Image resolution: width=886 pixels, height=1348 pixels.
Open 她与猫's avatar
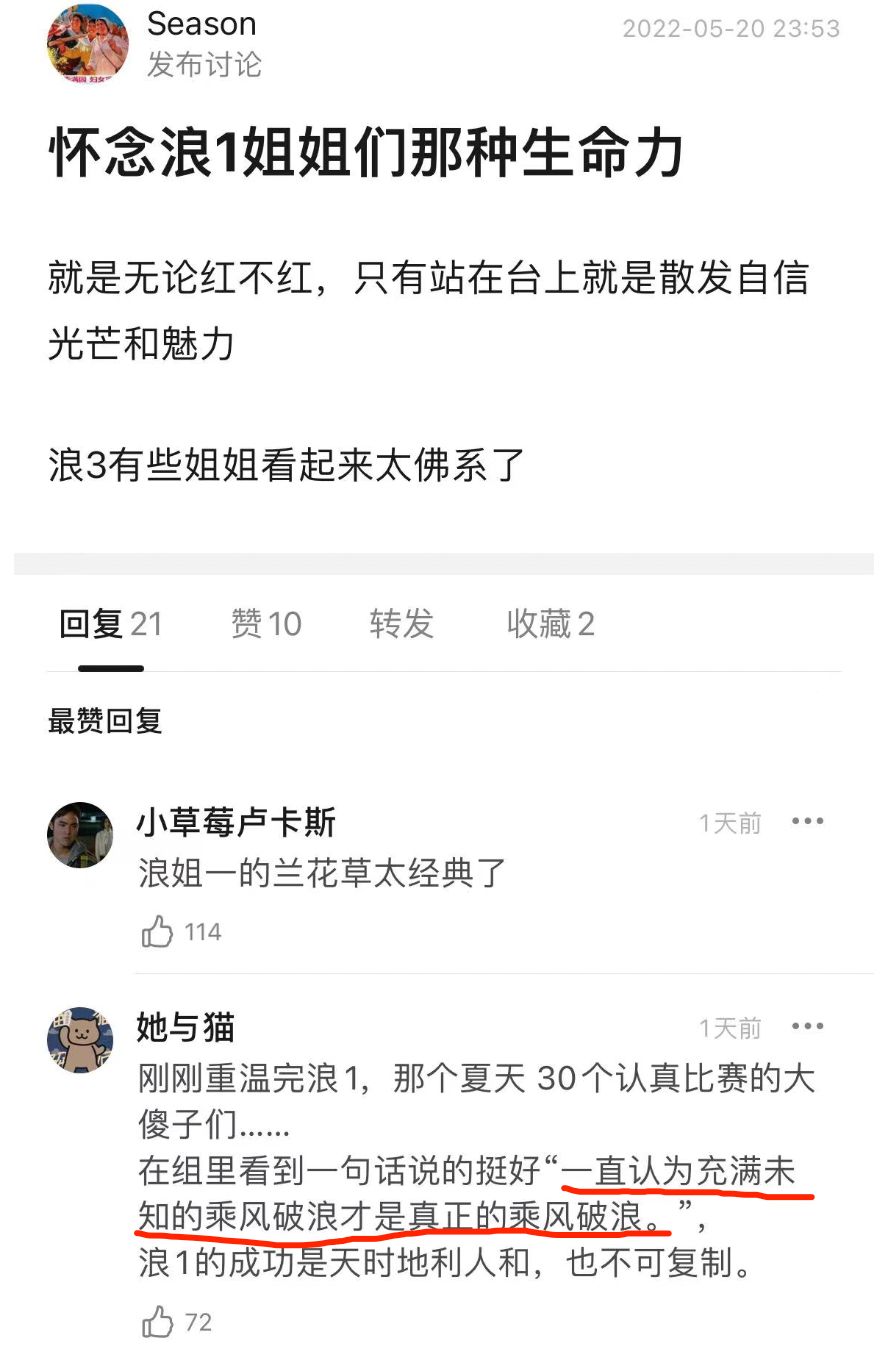click(x=80, y=1040)
